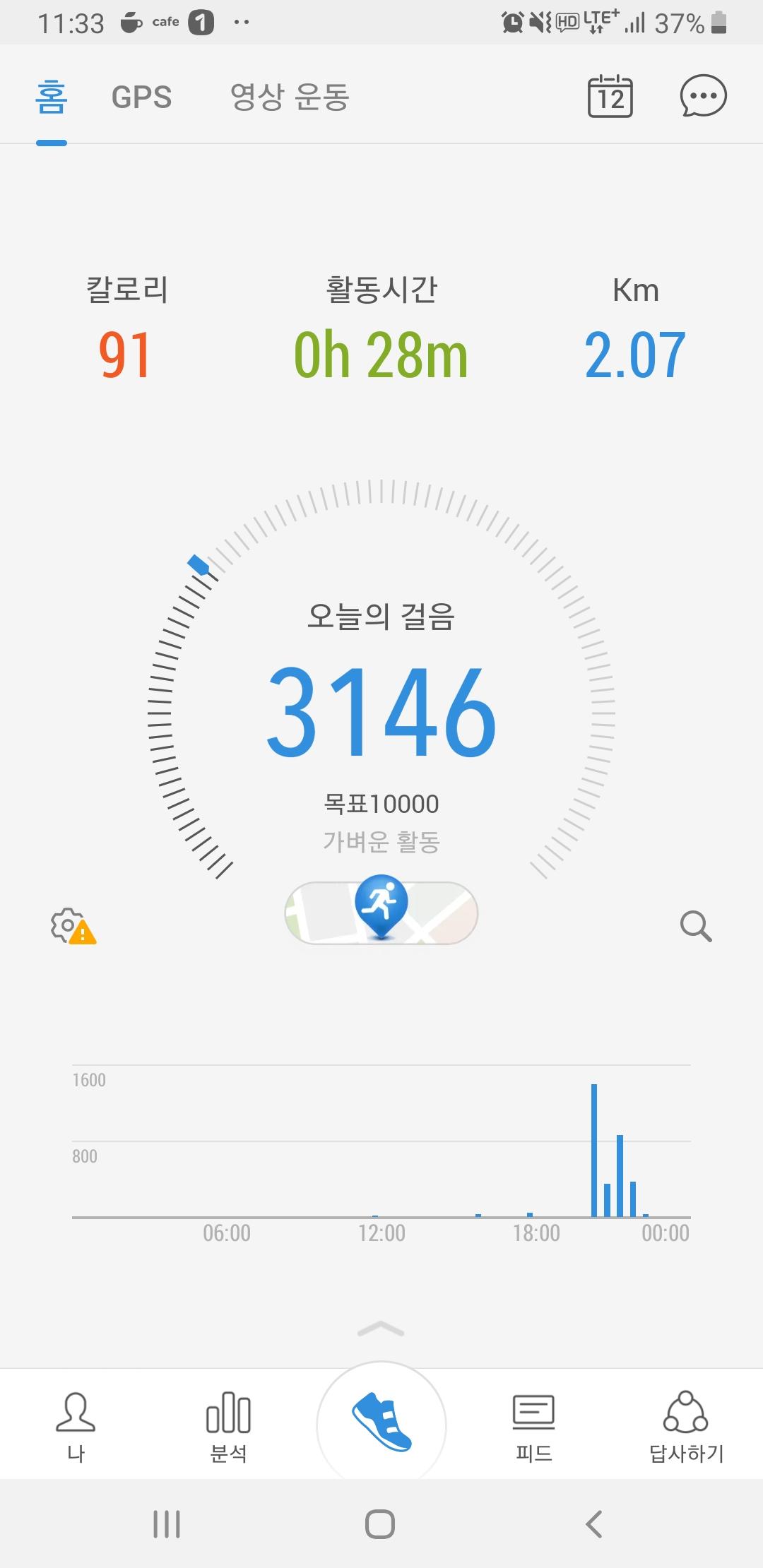
Task: Tap the center shoe button
Action: click(381, 1425)
